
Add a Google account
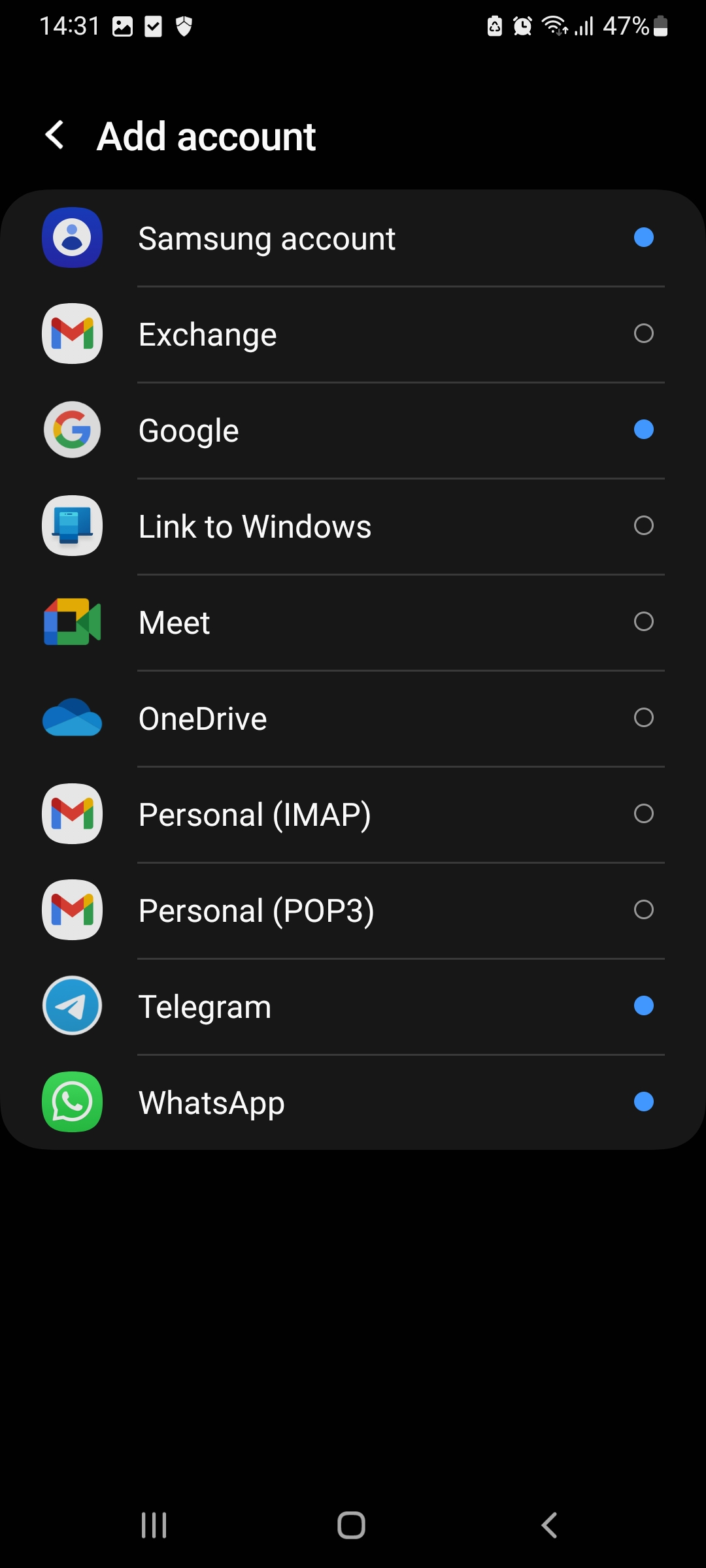click(353, 431)
